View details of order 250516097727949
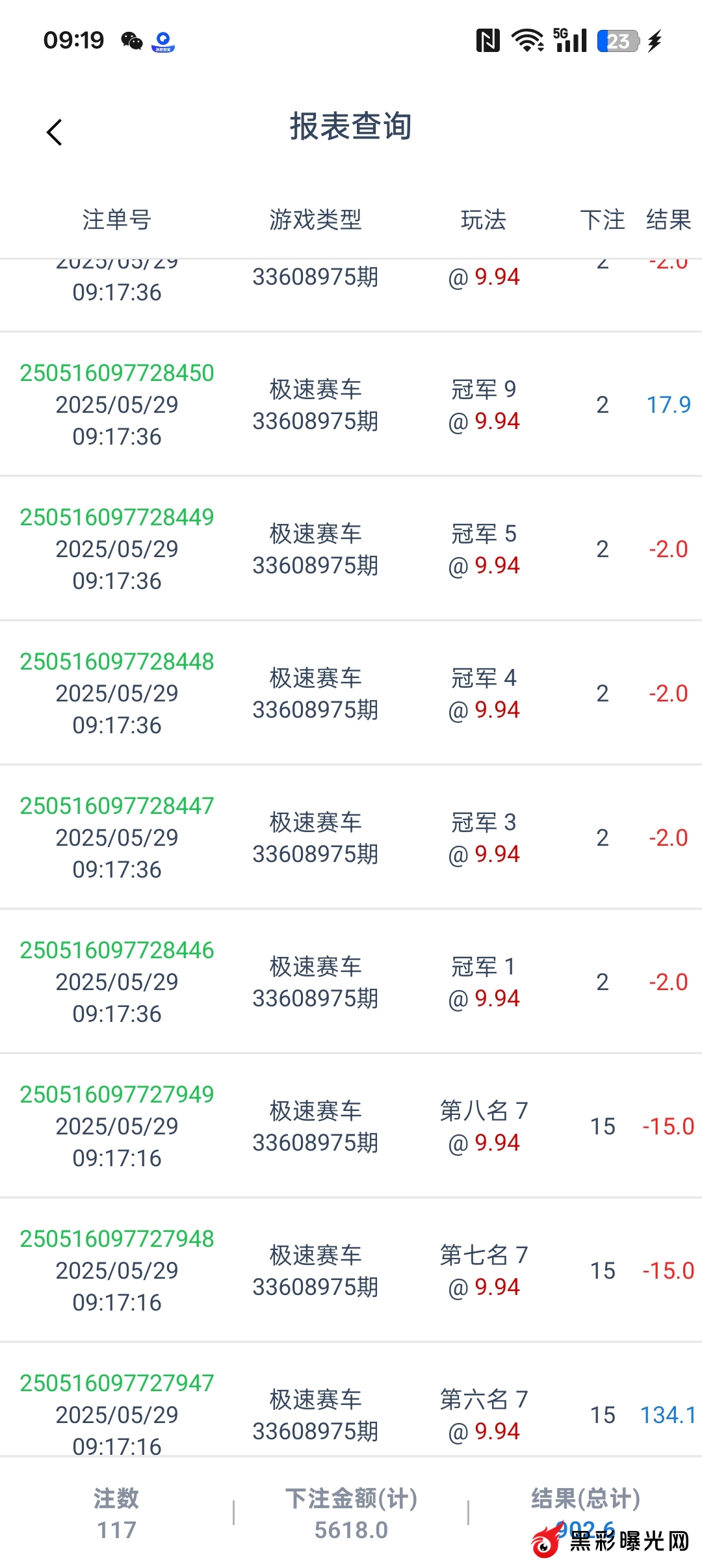 pyautogui.click(x=117, y=1095)
